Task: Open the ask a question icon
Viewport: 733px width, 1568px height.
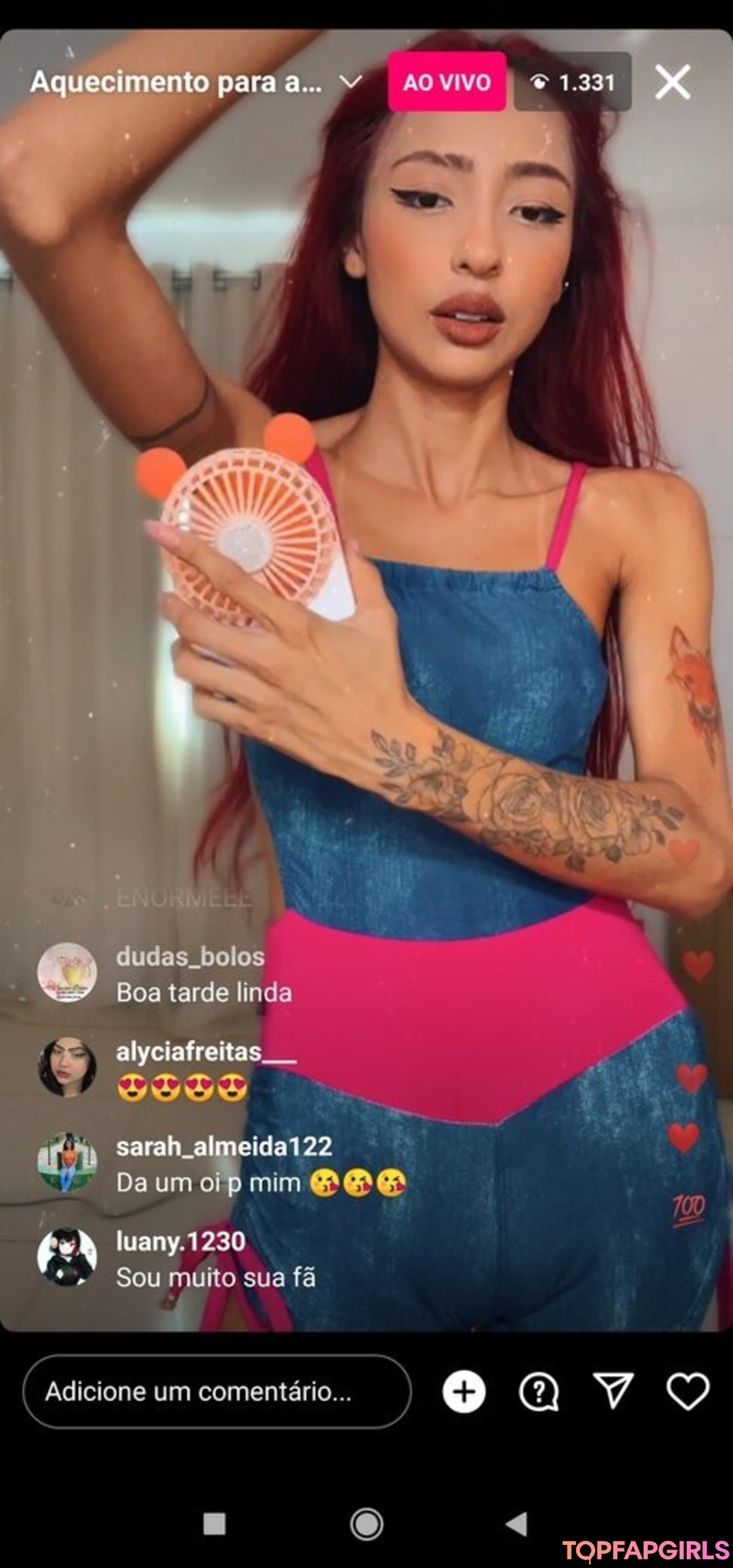Action: 539,1392
